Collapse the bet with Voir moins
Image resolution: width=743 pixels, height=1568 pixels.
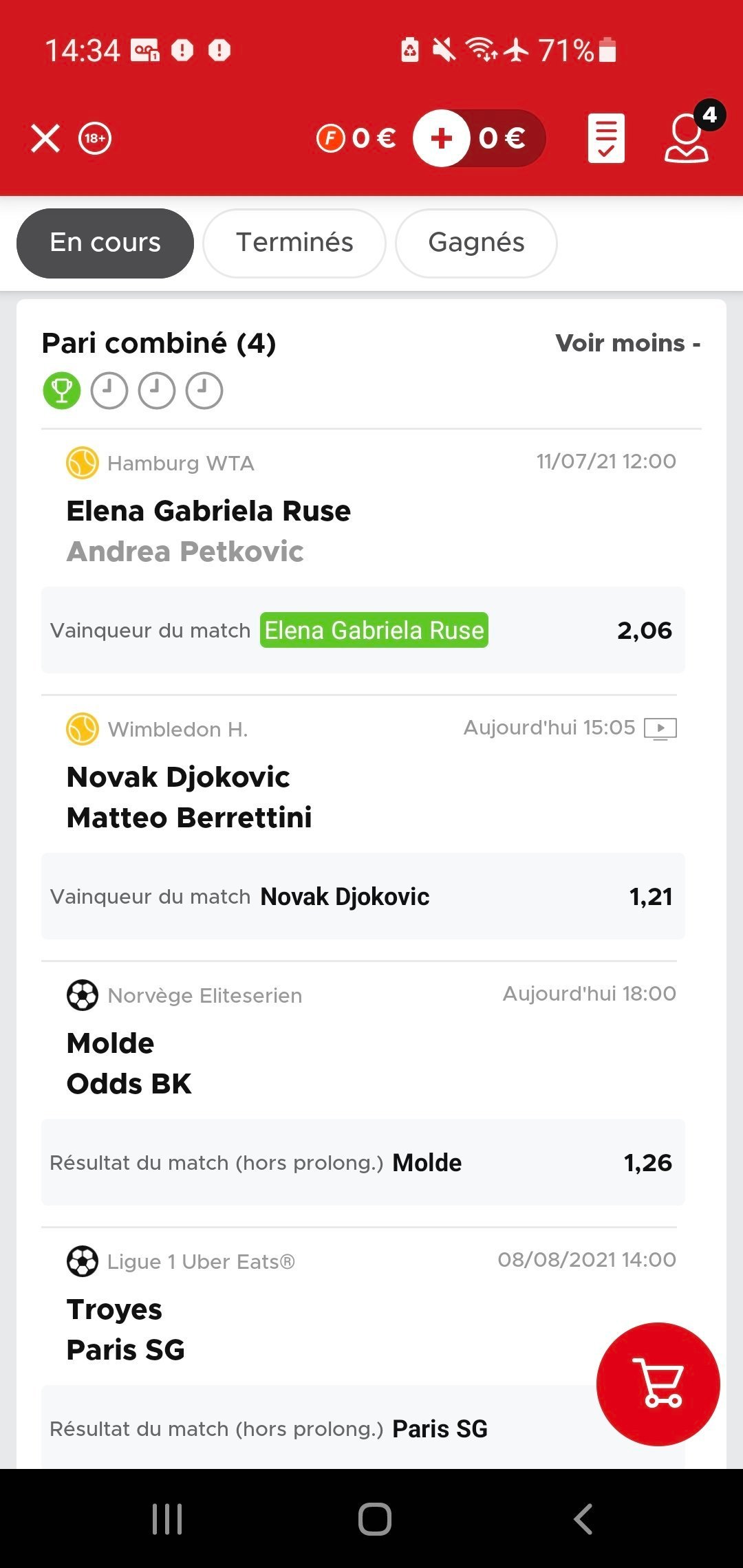[627, 343]
